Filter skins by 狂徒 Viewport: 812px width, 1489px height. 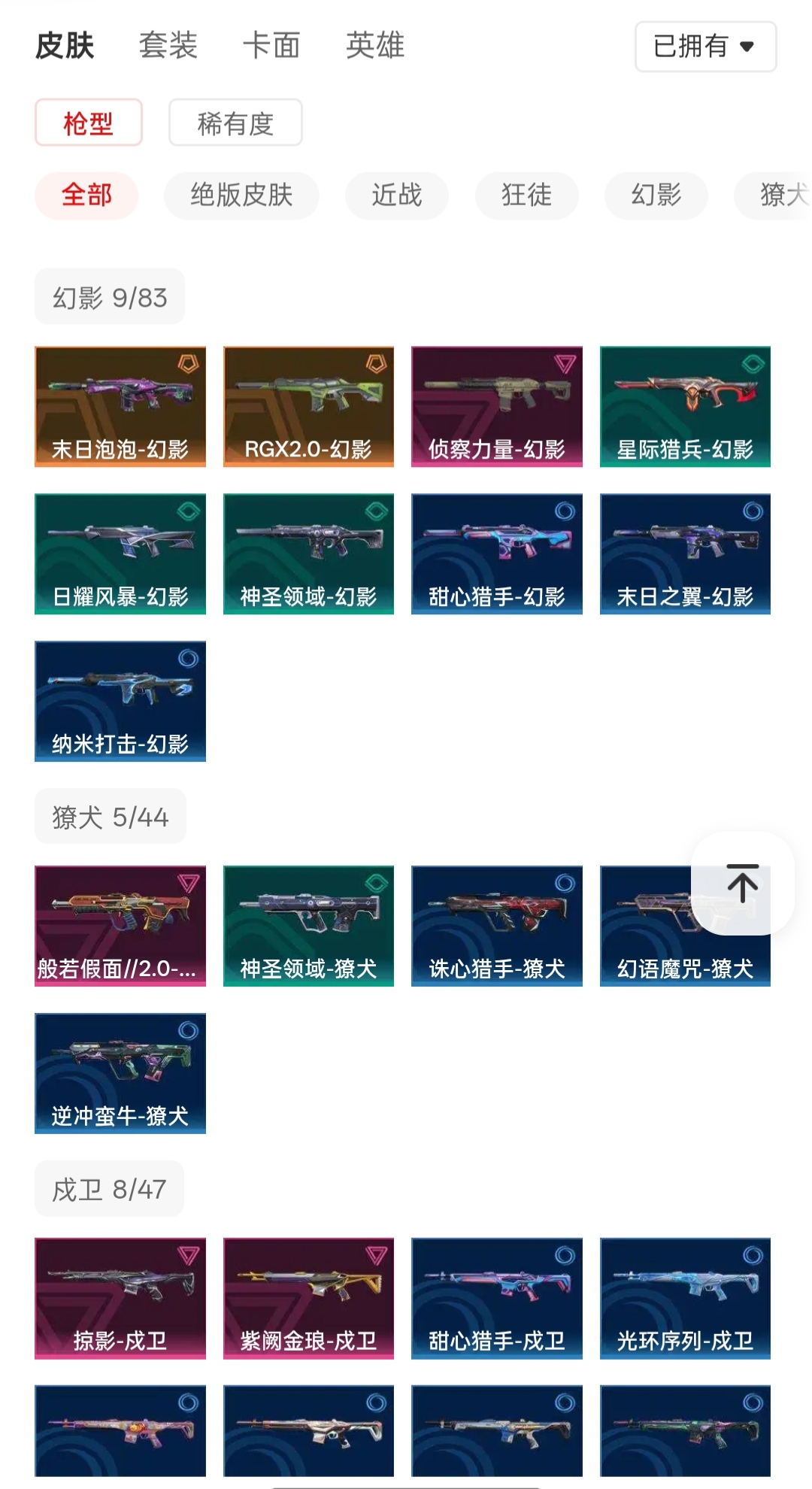pyautogui.click(x=526, y=196)
